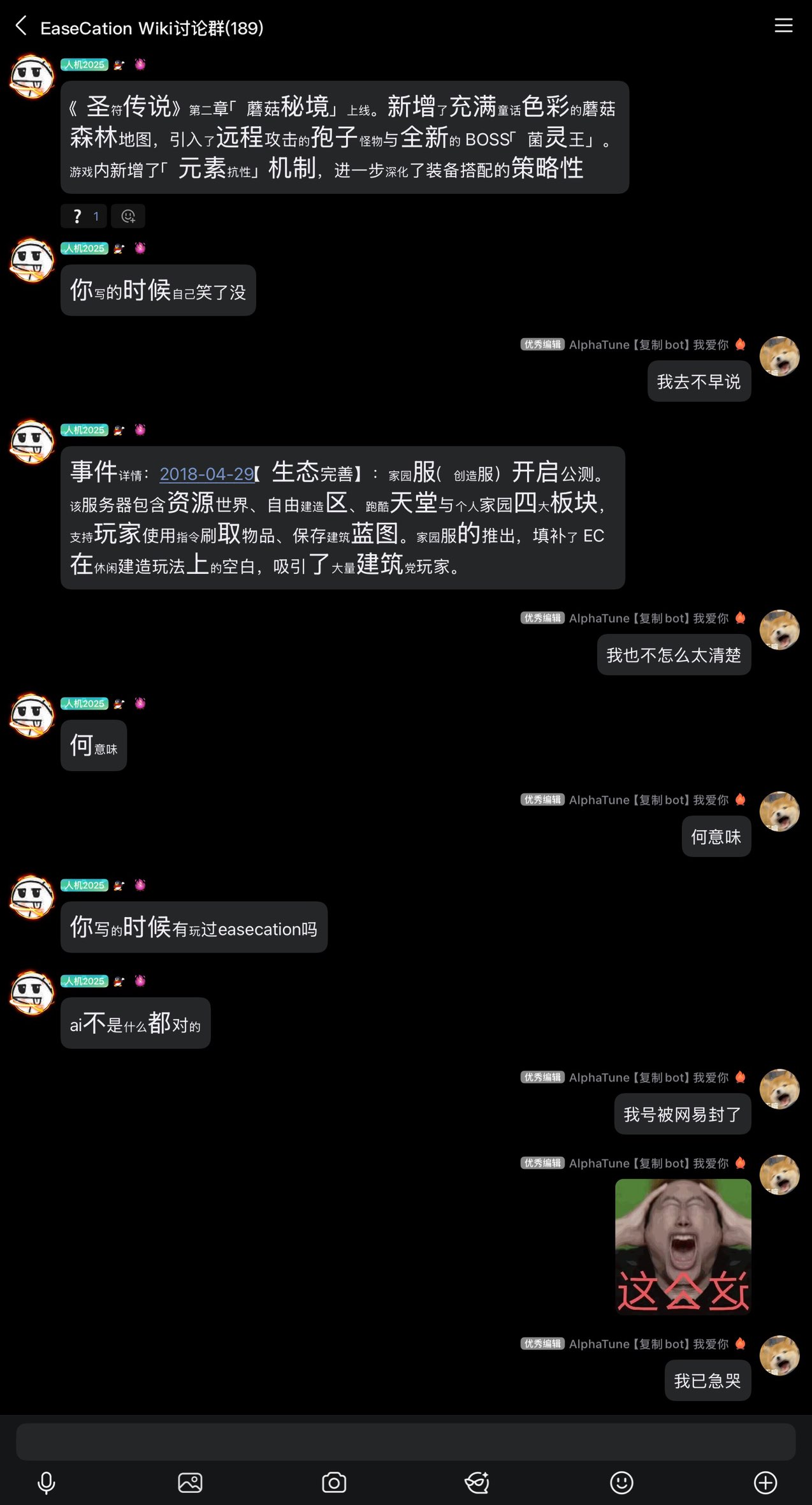Tap the question mark reaction chip
The width and height of the screenshot is (812, 1505).
[83, 216]
